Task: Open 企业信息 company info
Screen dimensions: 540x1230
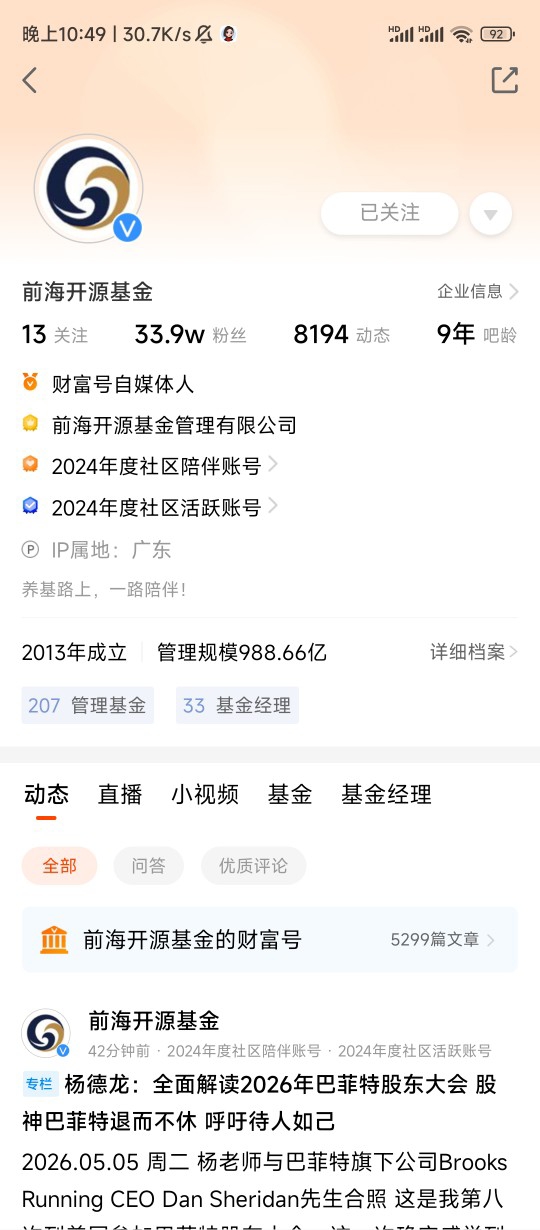Action: 478,291
